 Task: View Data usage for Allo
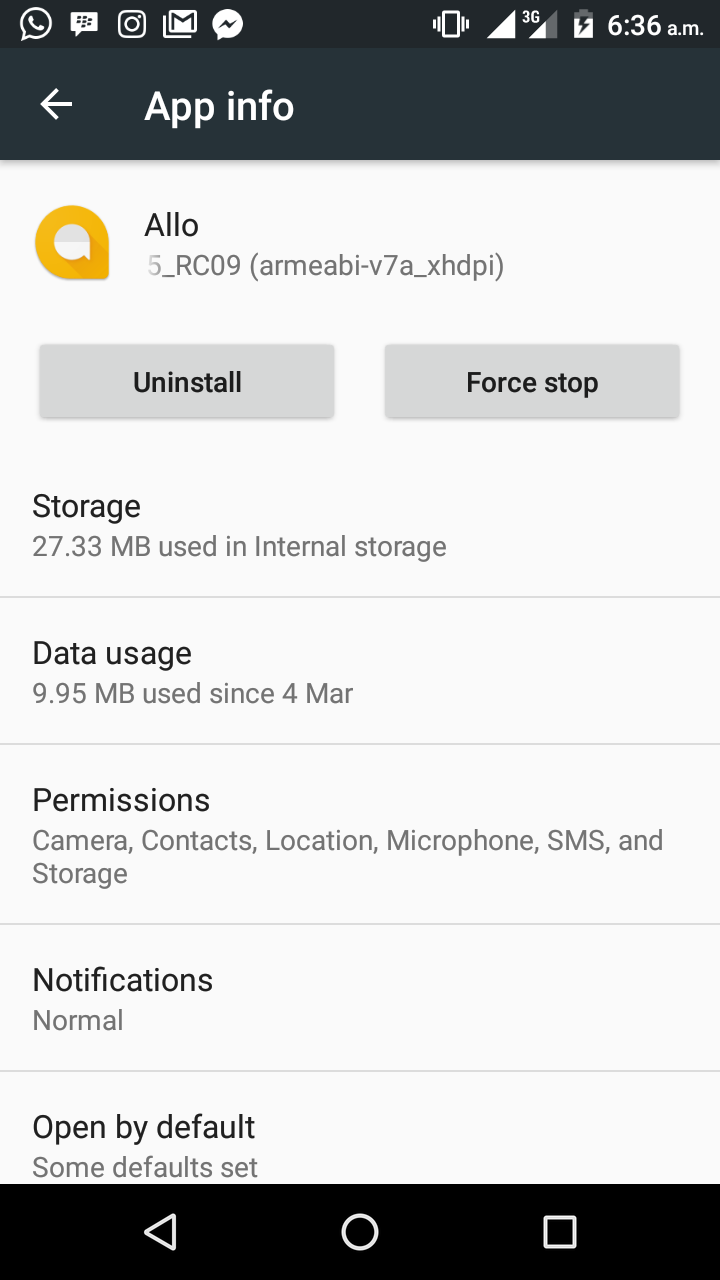click(360, 672)
